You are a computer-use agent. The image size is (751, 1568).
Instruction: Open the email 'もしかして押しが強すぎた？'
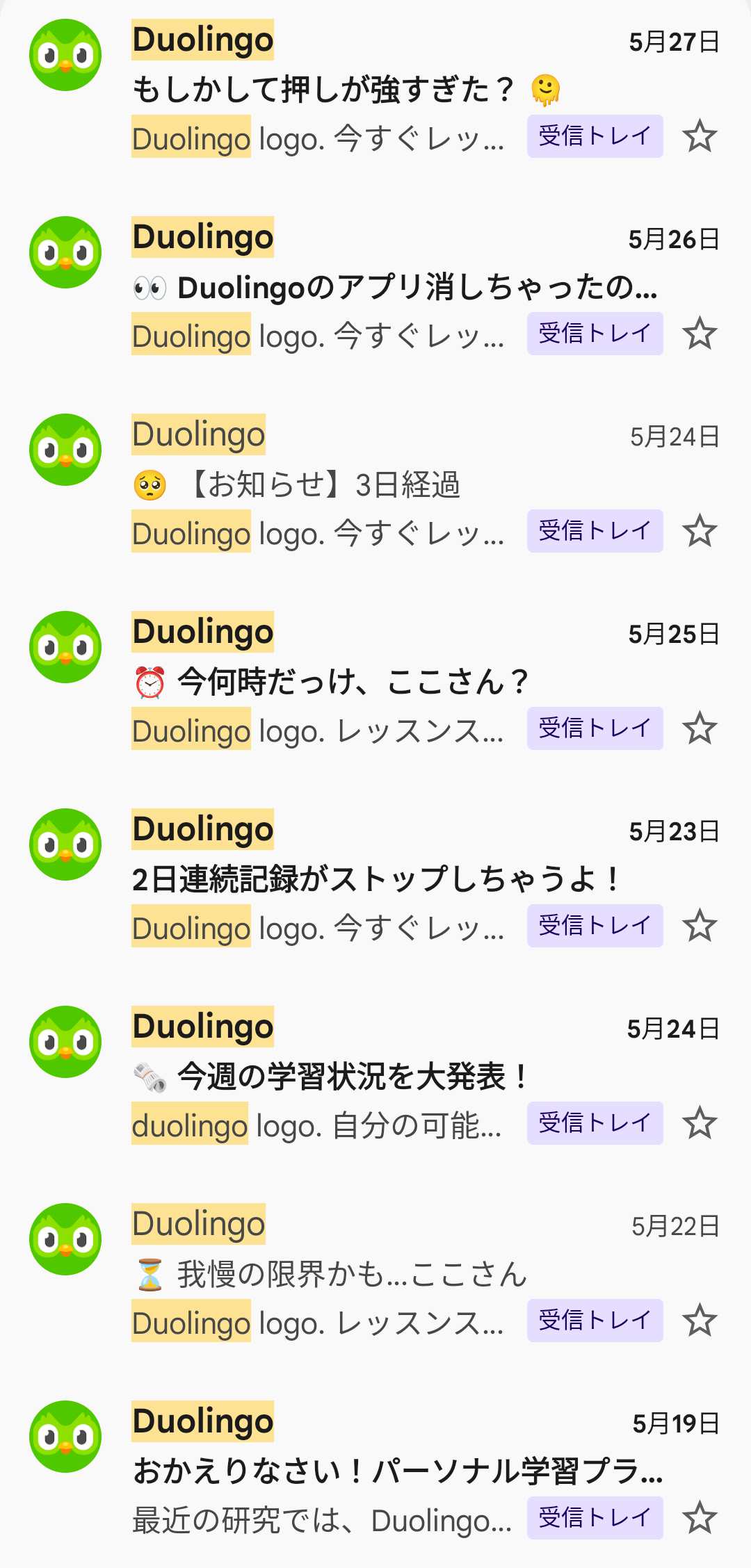point(375,88)
